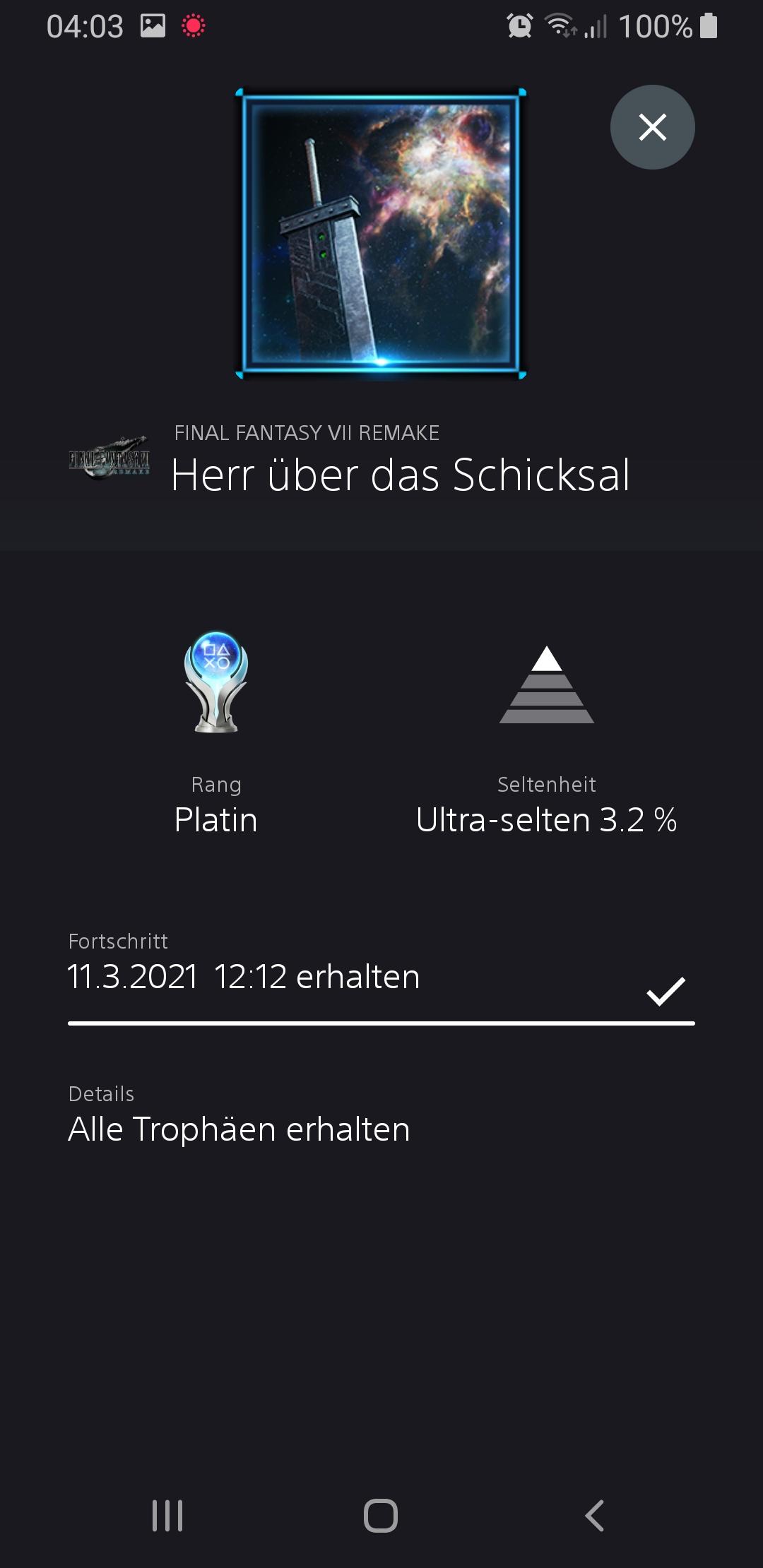Close the trophy detail view

652,127
